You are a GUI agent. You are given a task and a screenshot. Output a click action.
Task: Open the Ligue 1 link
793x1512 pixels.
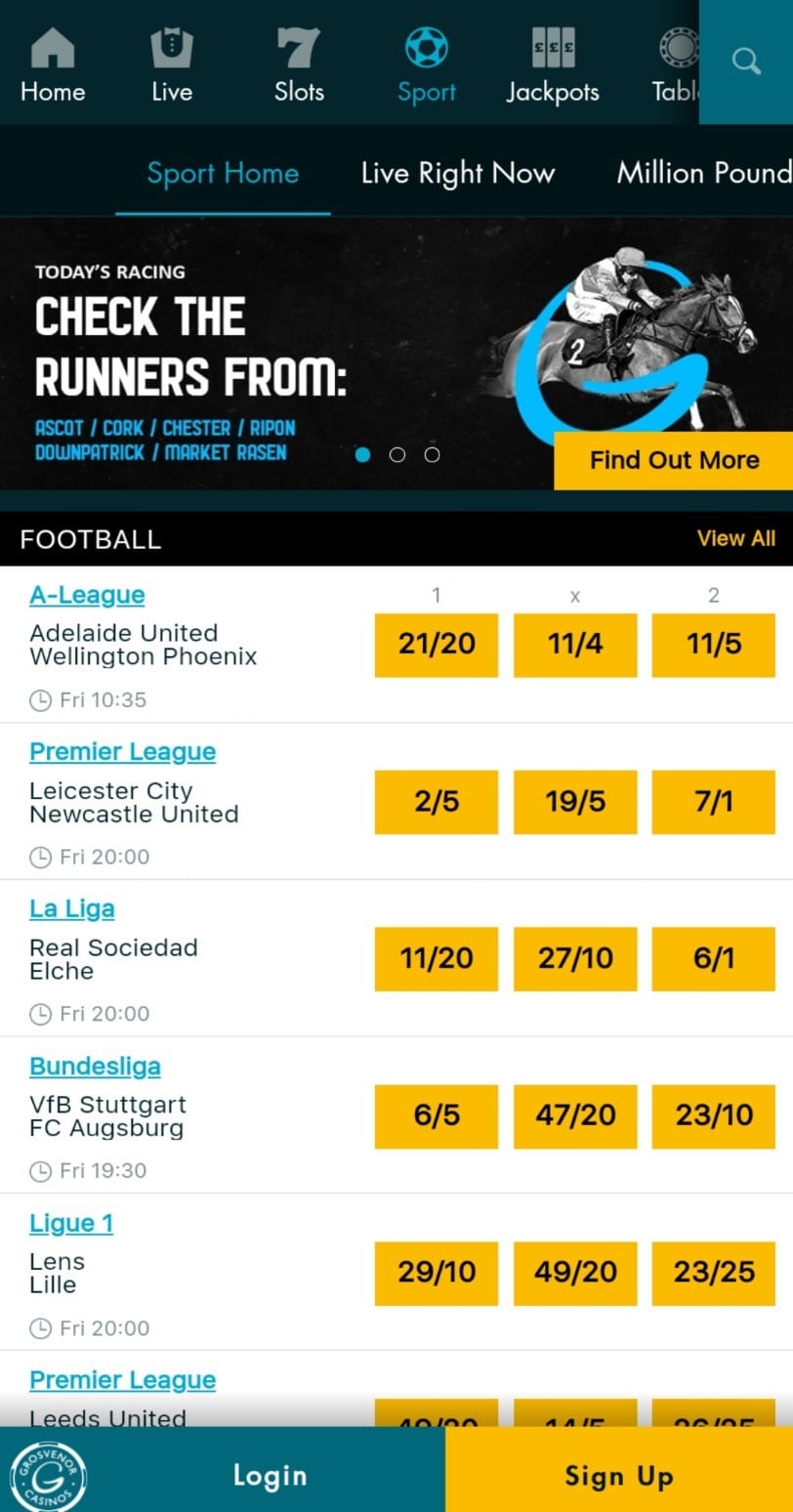point(71,1223)
